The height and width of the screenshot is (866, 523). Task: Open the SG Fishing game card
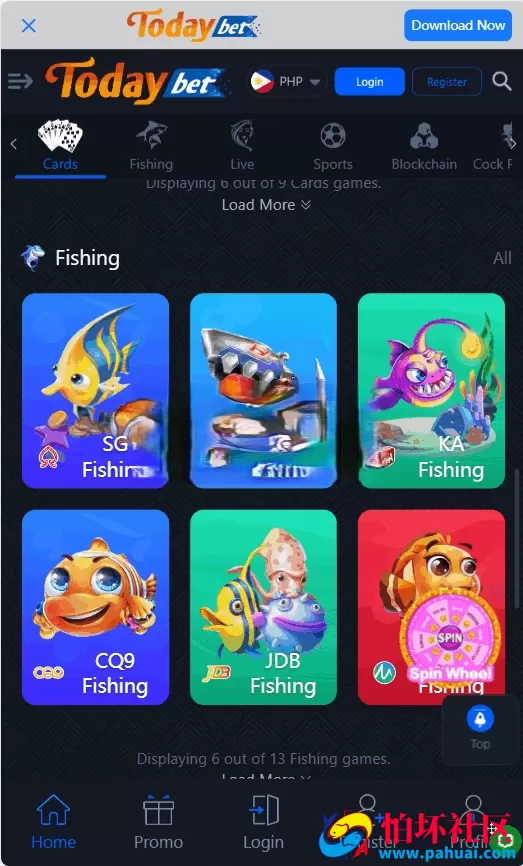click(x=96, y=390)
